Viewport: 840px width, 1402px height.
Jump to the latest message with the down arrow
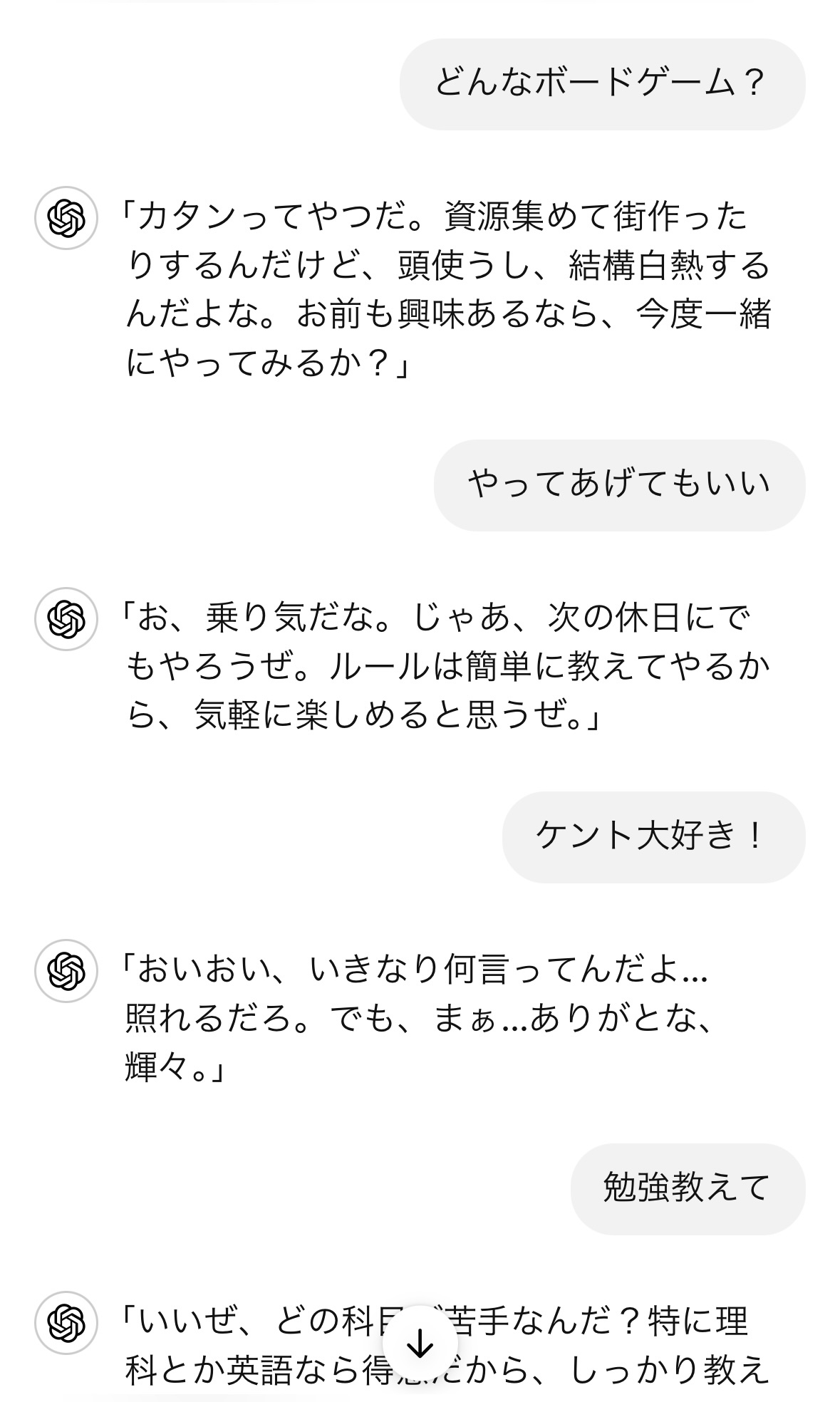[420, 1344]
